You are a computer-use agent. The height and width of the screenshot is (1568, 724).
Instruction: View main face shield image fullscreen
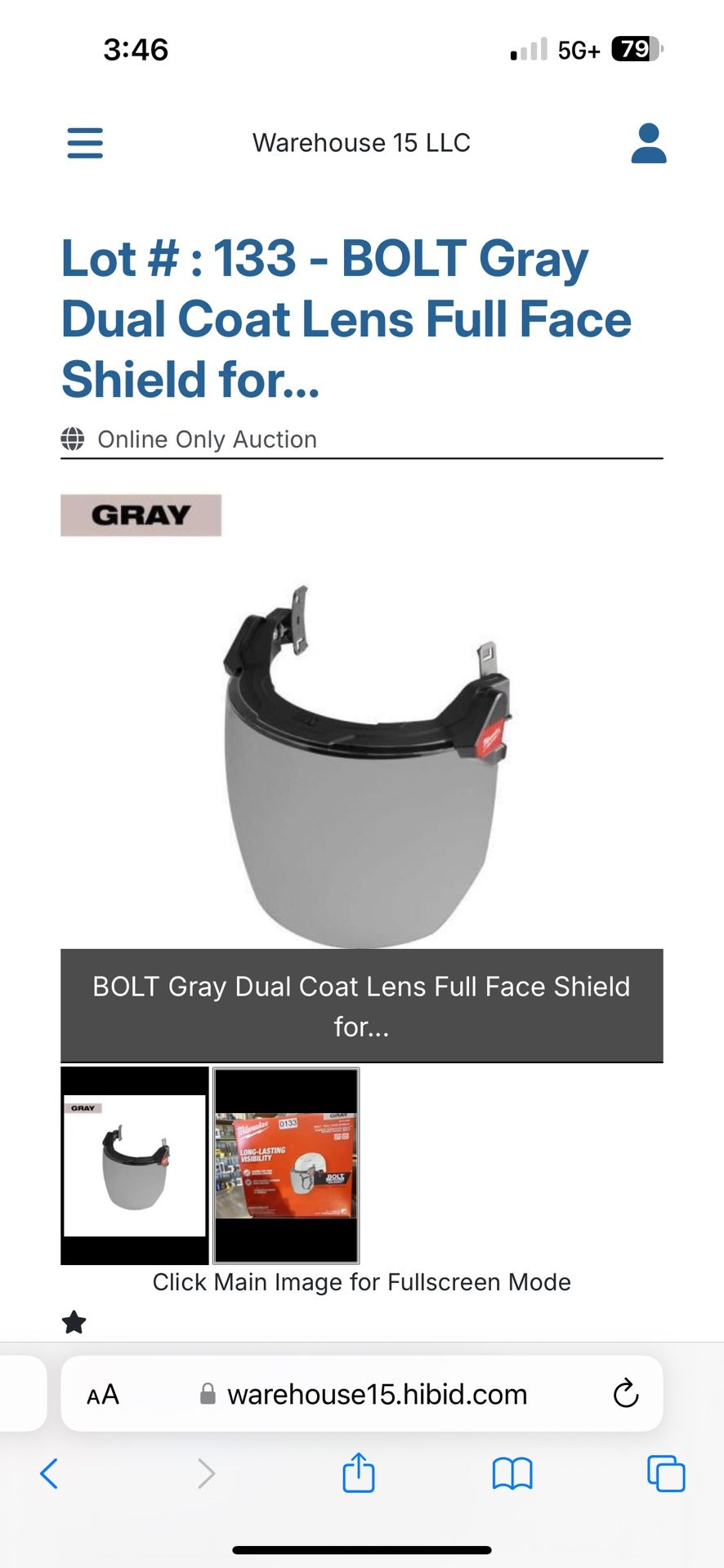(361, 764)
